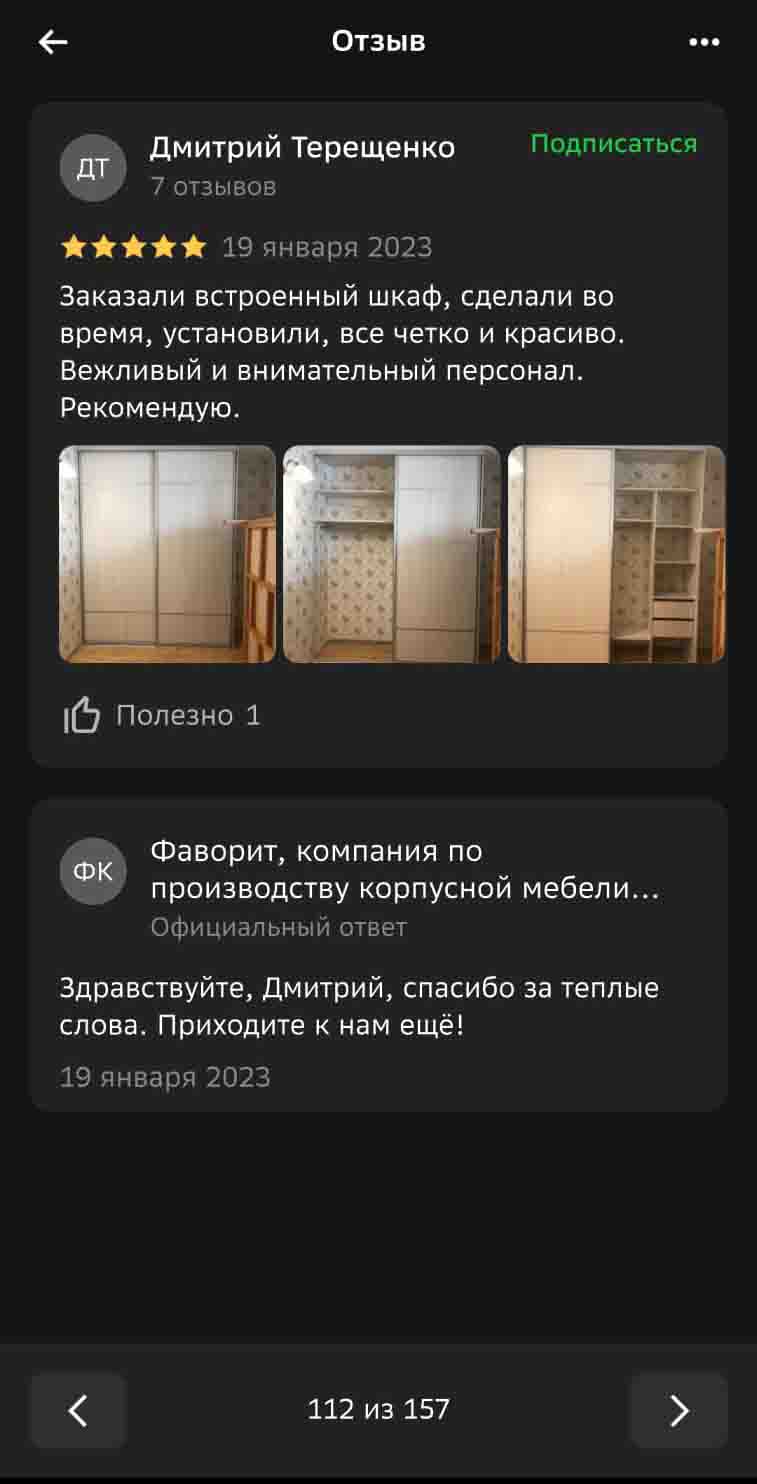
Task: Go to the next review
Action: point(679,1410)
